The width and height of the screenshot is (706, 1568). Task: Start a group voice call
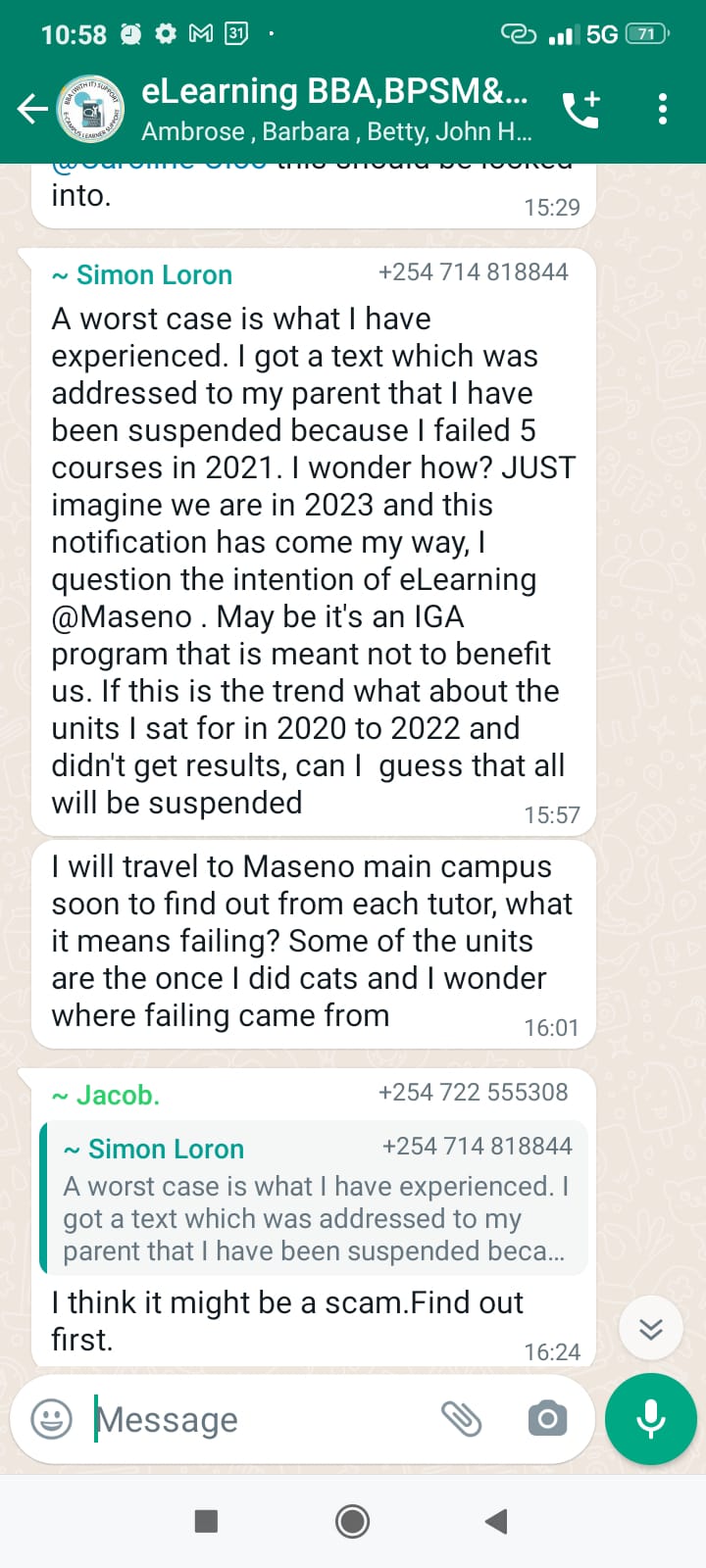pyautogui.click(x=580, y=109)
